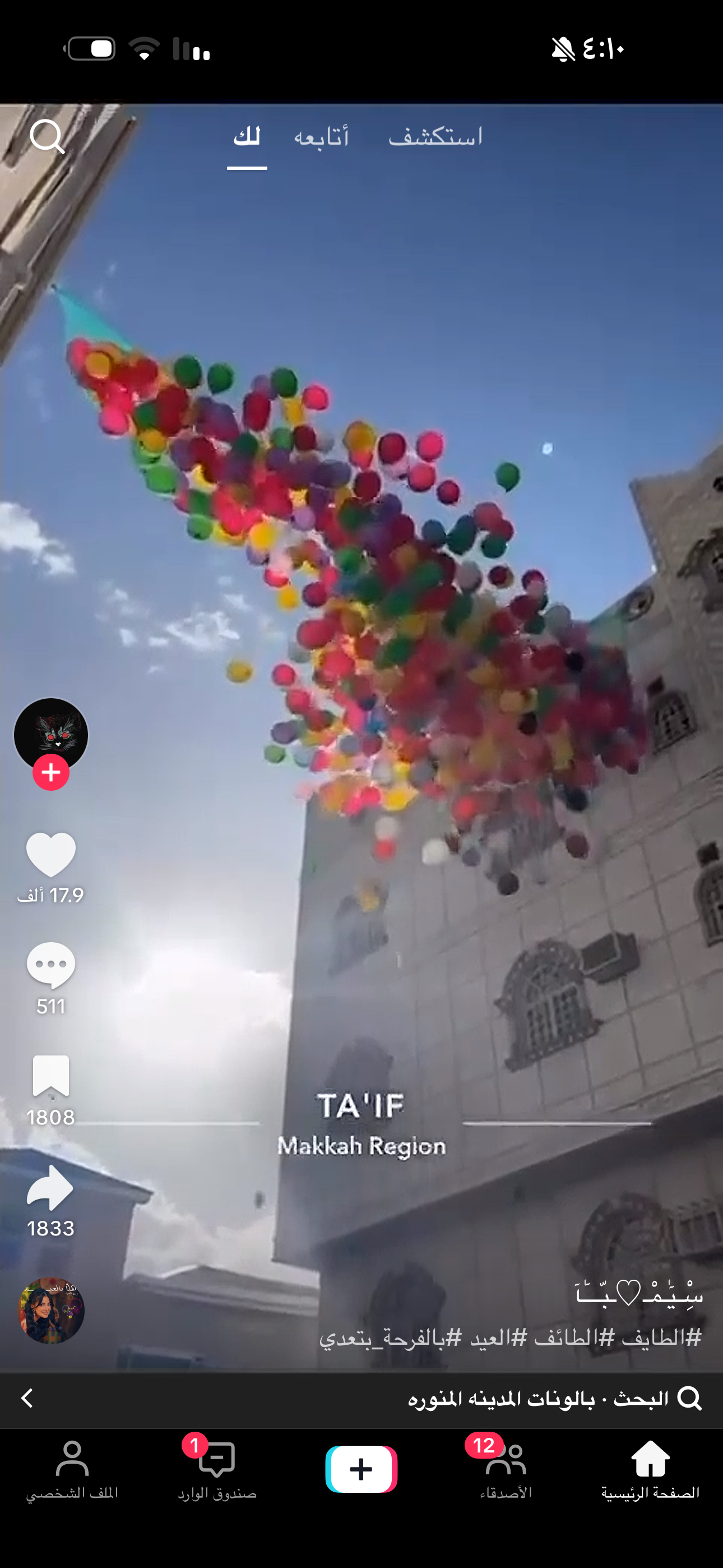Share this video

click(51, 1188)
